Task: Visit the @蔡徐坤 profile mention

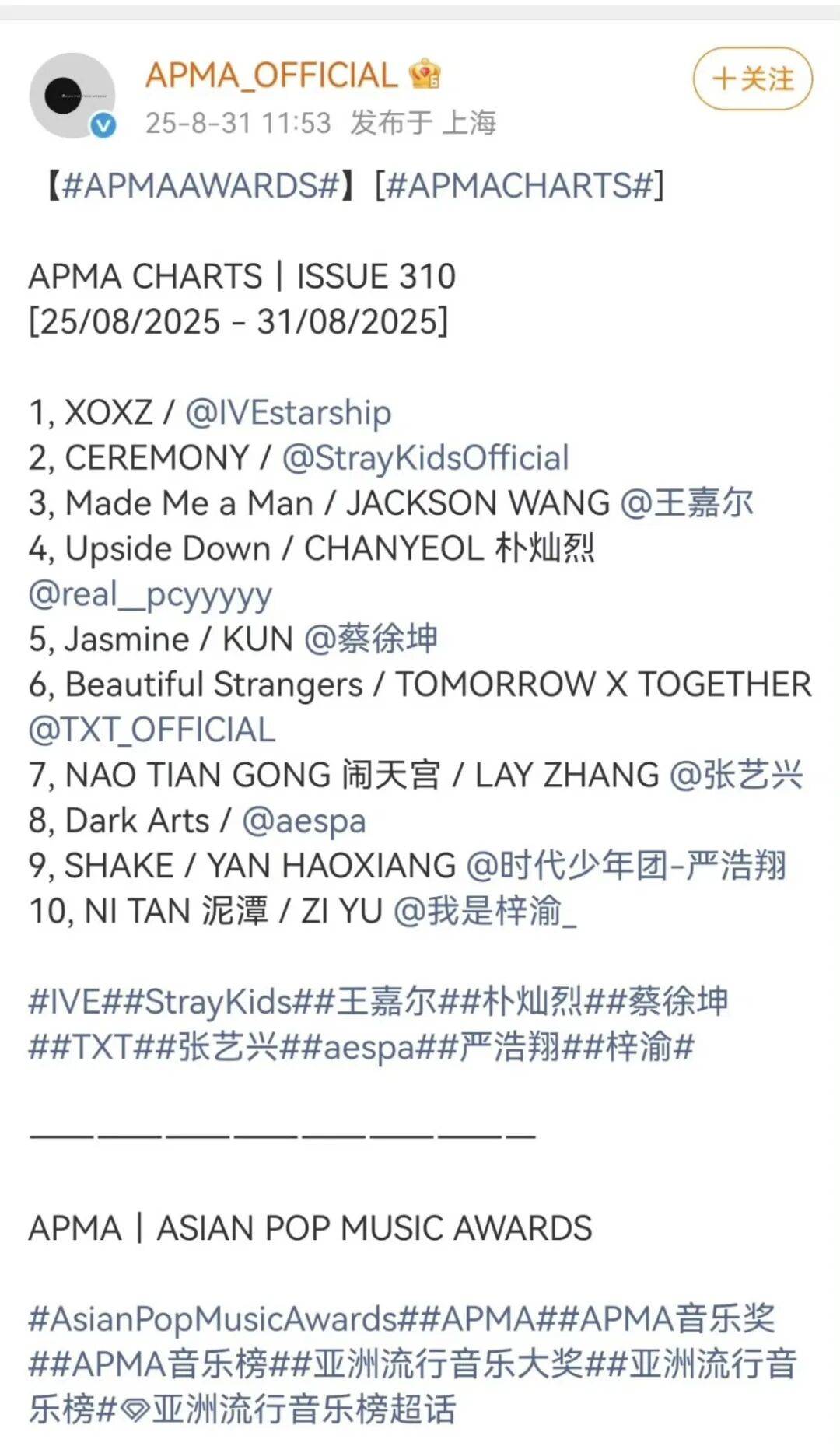Action: coord(371,639)
